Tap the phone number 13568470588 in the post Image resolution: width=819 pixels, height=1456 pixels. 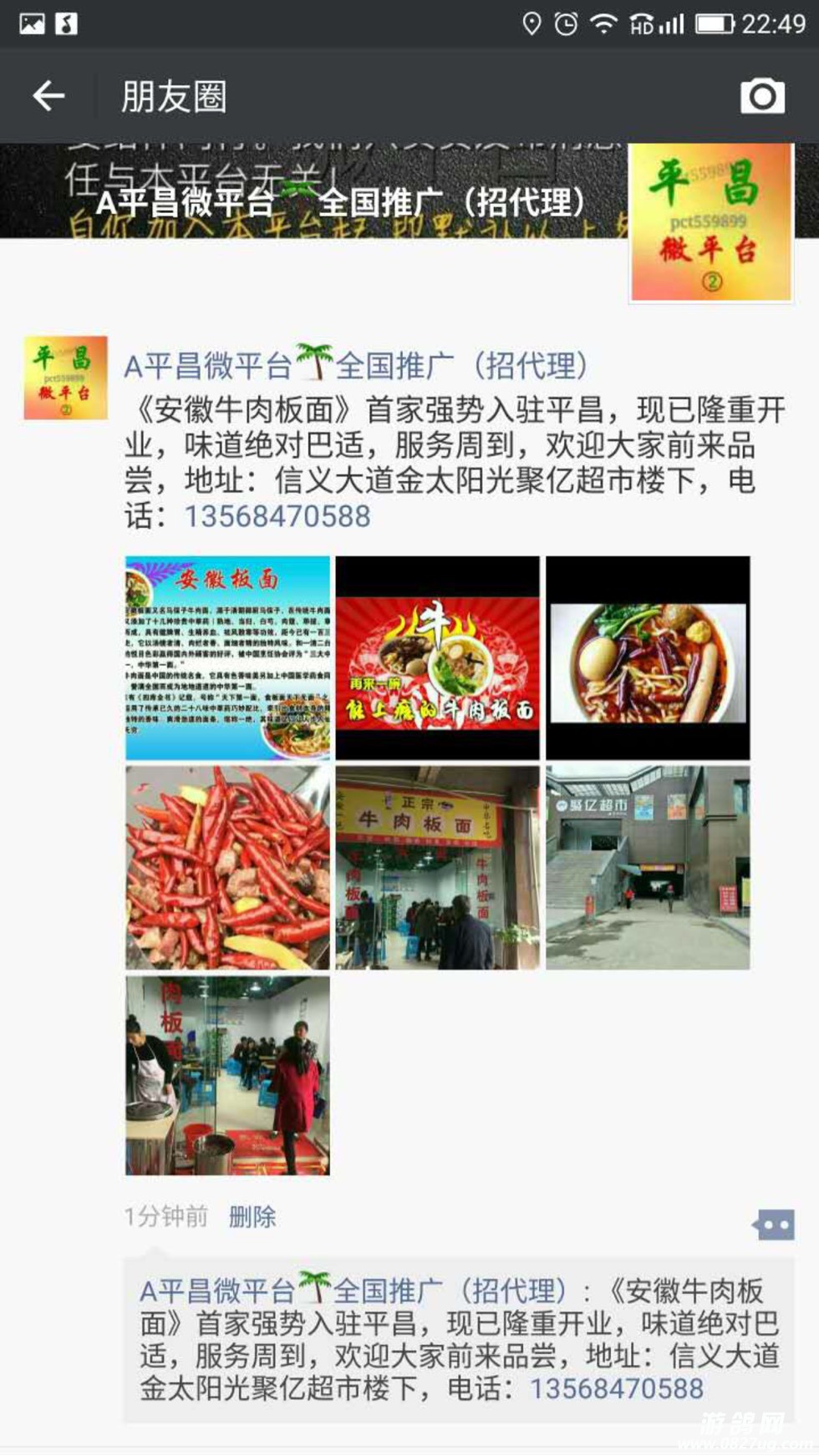[x=277, y=516]
